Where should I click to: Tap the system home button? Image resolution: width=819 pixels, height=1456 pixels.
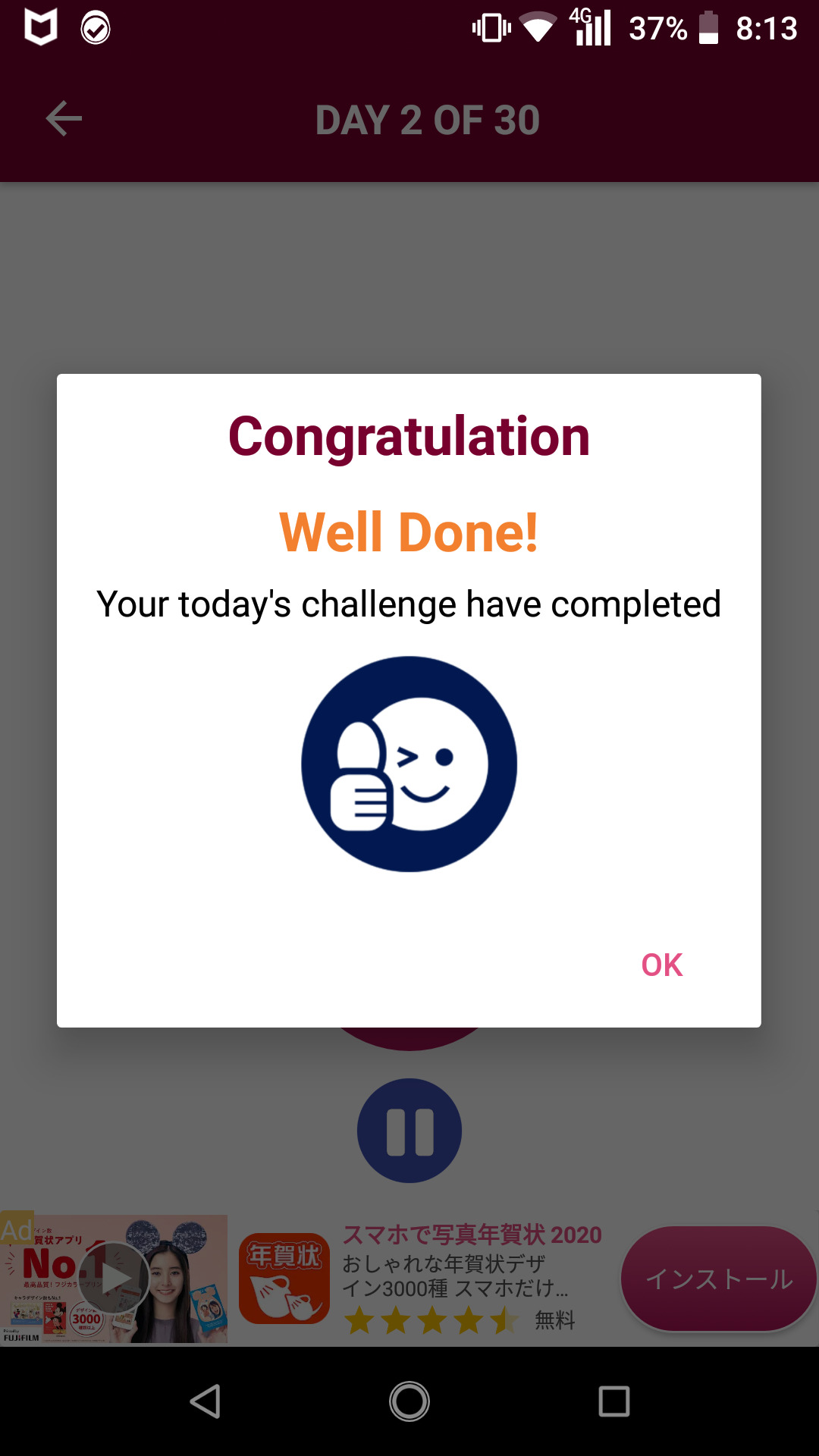click(x=409, y=1401)
